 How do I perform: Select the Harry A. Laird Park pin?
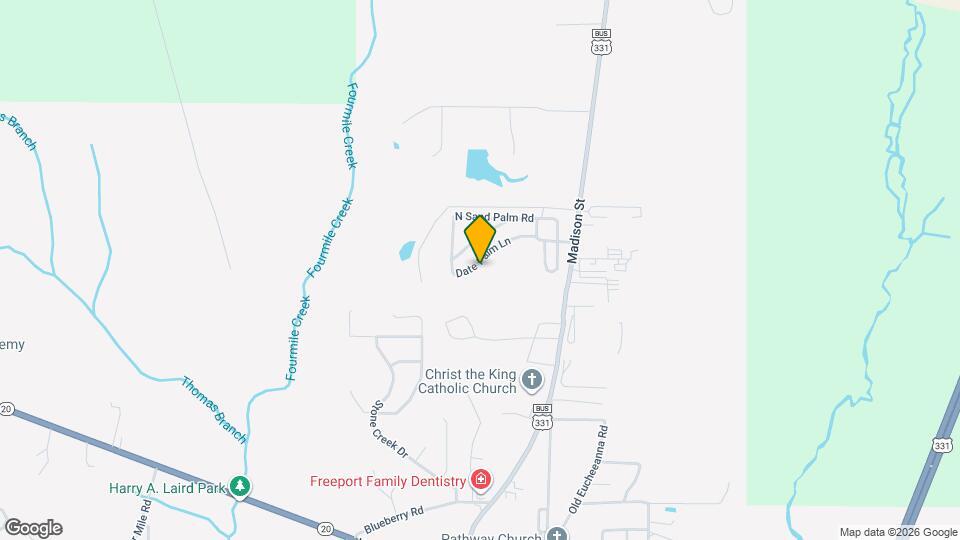[239, 487]
